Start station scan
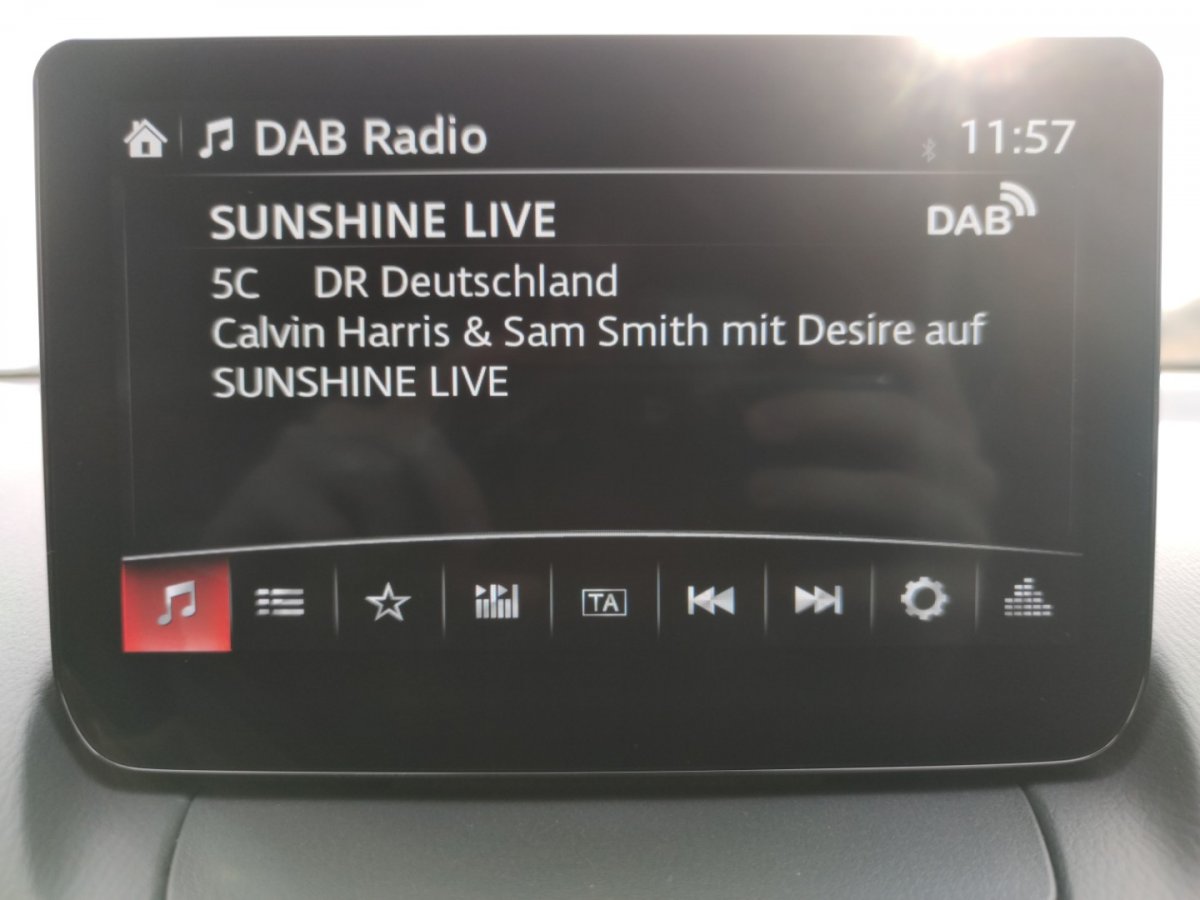1200x900 pixels. pos(497,602)
